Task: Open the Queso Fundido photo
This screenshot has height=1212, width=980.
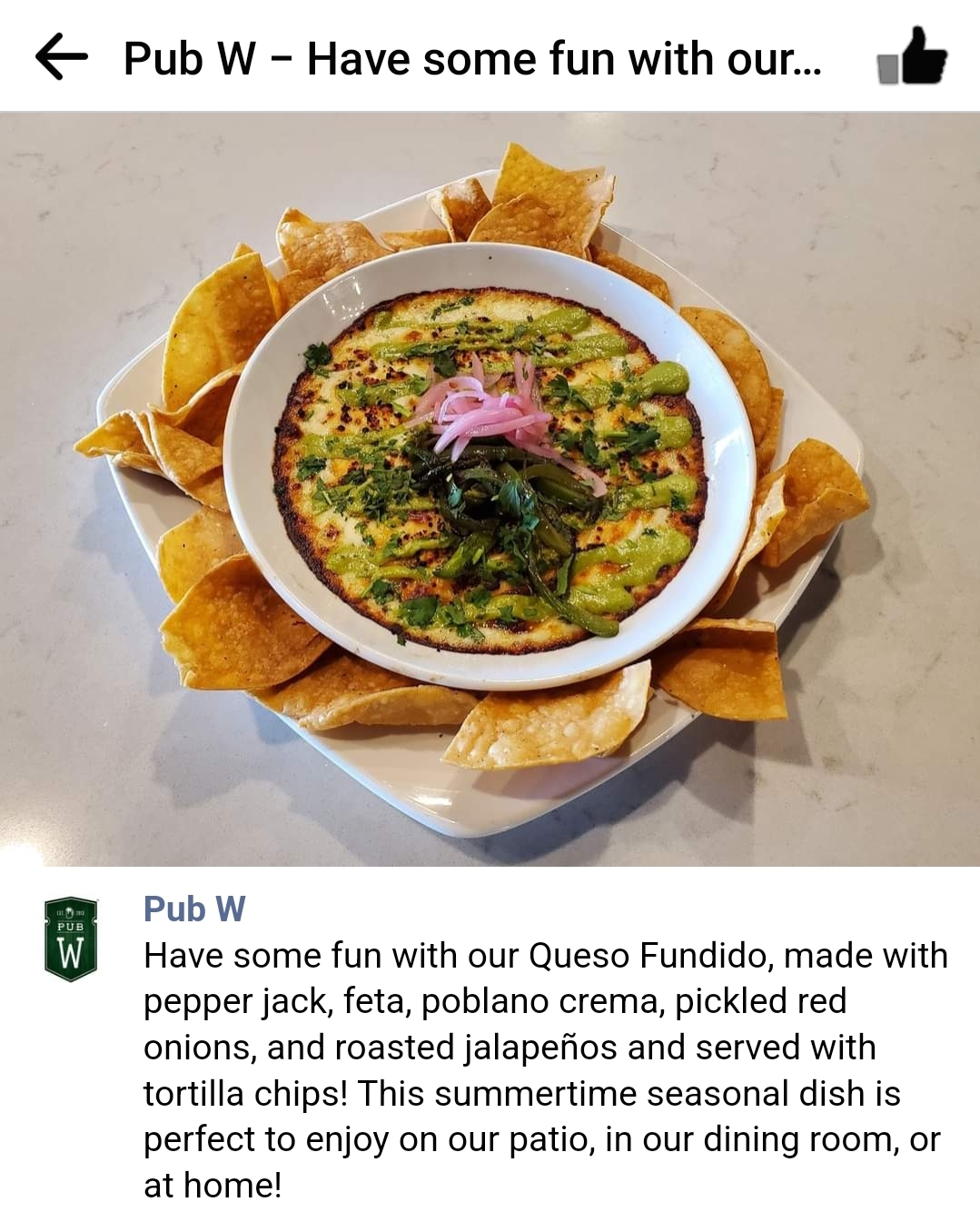Action: point(490,489)
